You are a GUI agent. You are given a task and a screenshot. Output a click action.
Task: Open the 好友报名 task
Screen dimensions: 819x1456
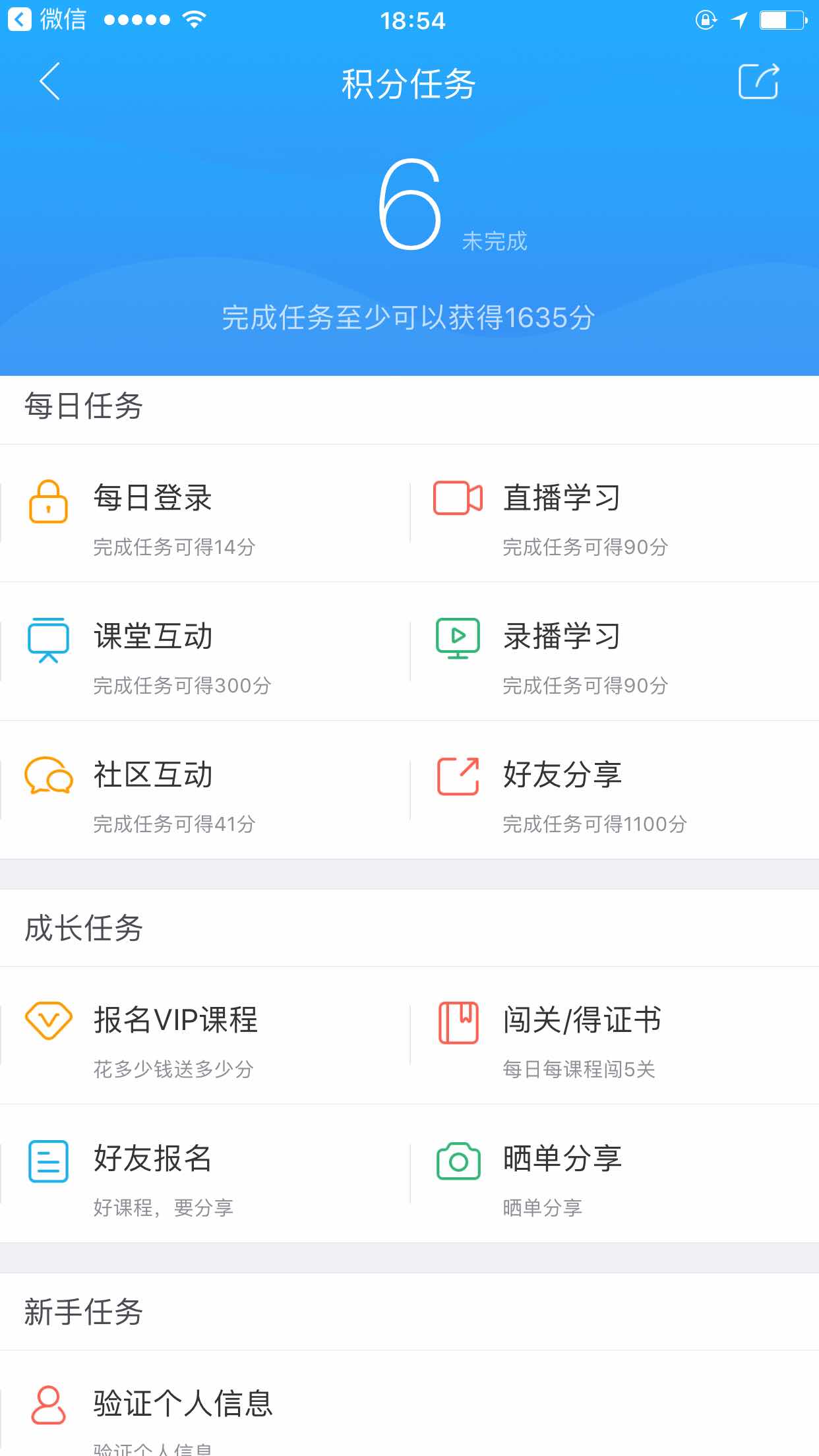click(x=204, y=1174)
